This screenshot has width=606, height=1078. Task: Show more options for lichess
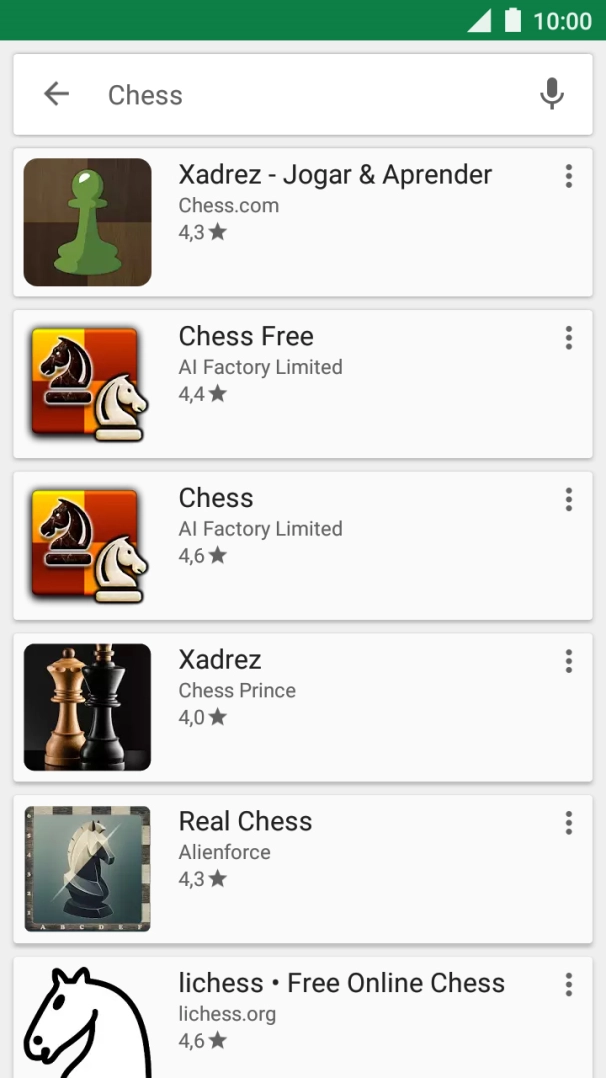click(568, 985)
